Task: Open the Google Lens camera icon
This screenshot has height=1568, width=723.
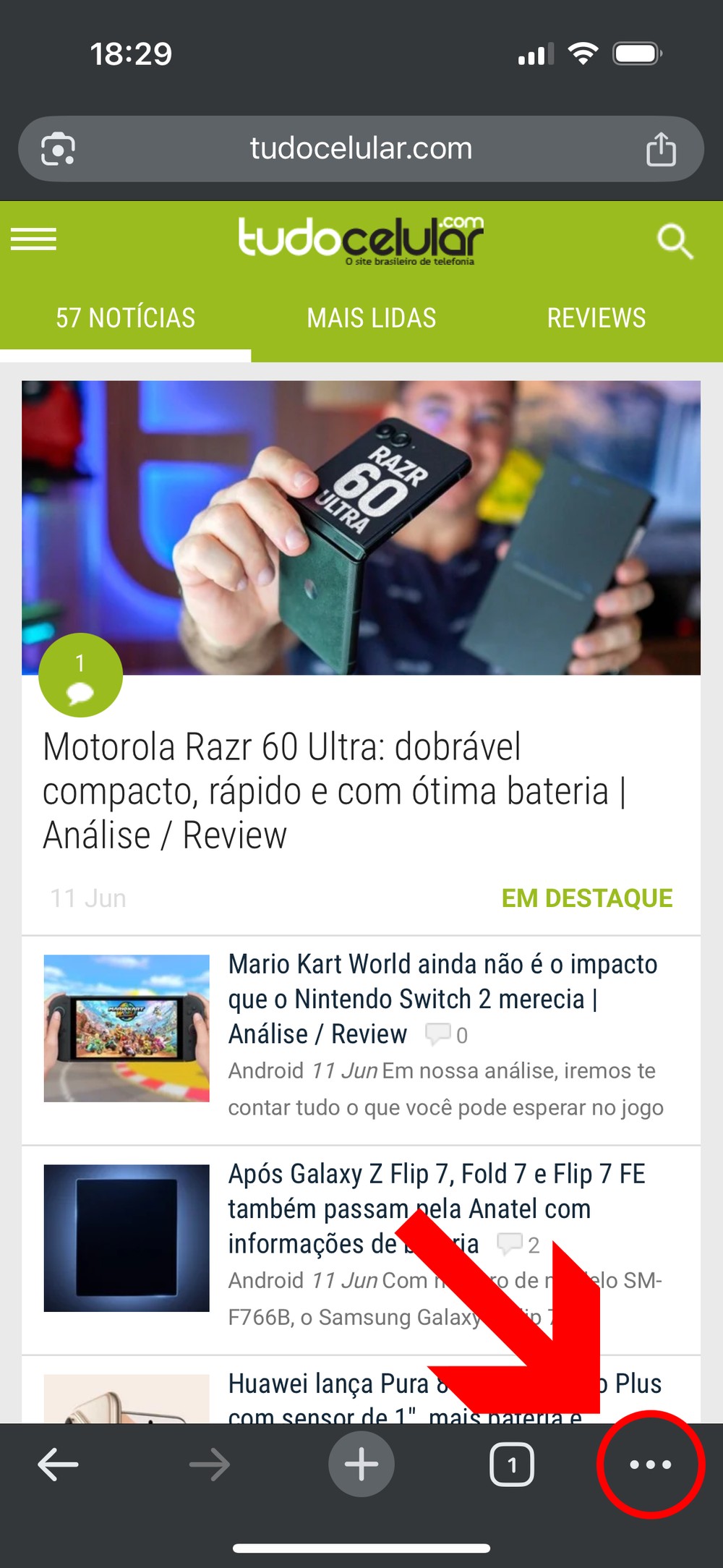Action: point(58,150)
